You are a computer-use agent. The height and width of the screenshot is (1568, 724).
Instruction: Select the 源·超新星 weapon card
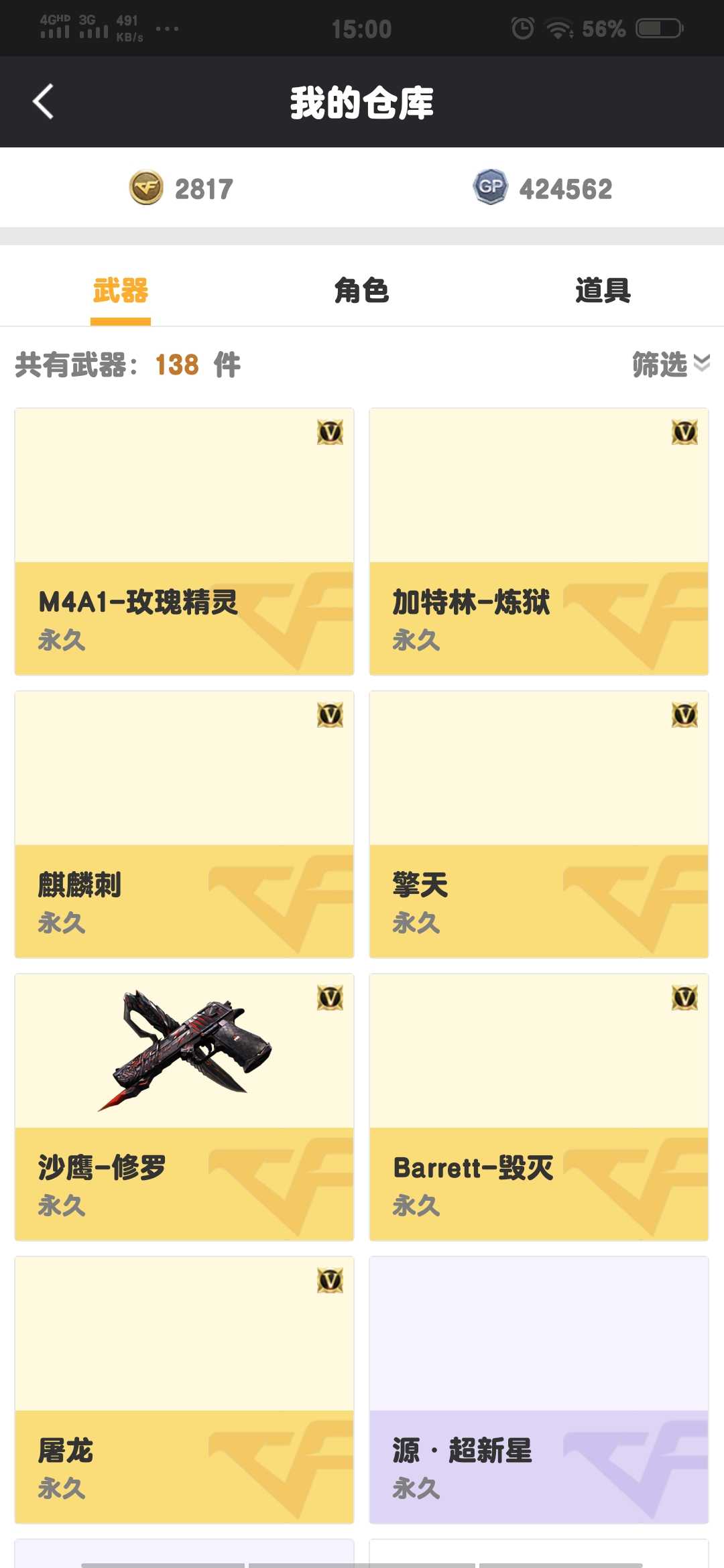[x=539, y=1390]
